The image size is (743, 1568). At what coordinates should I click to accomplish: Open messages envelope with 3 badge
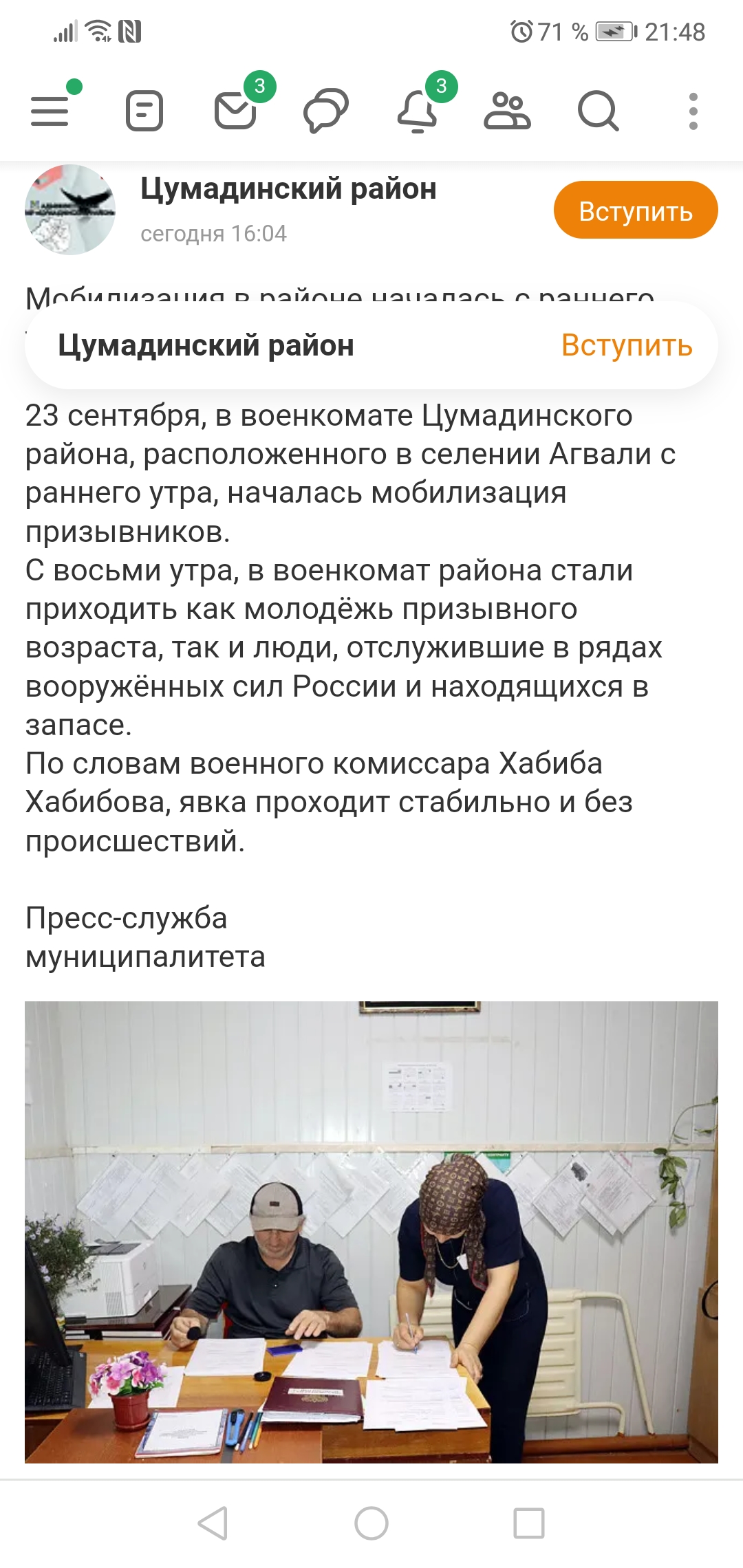click(x=236, y=111)
